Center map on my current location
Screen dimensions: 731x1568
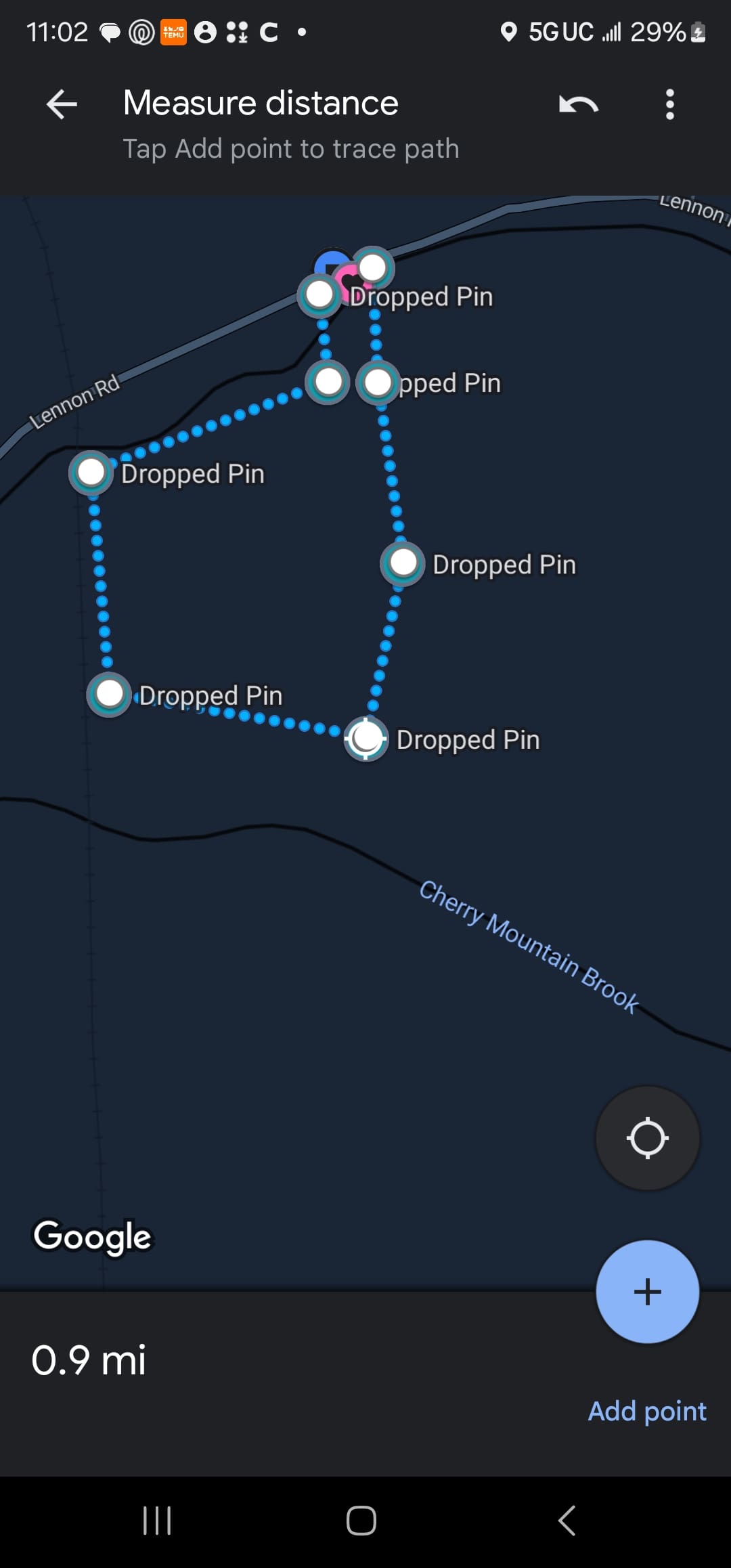click(647, 1137)
